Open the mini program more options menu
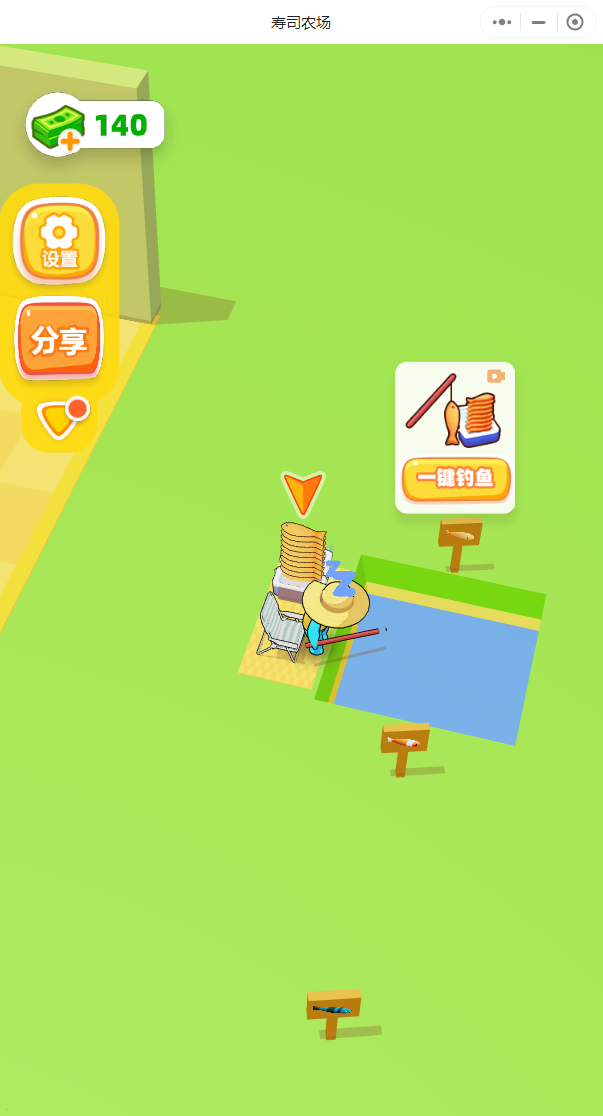The image size is (603, 1116). click(x=502, y=22)
